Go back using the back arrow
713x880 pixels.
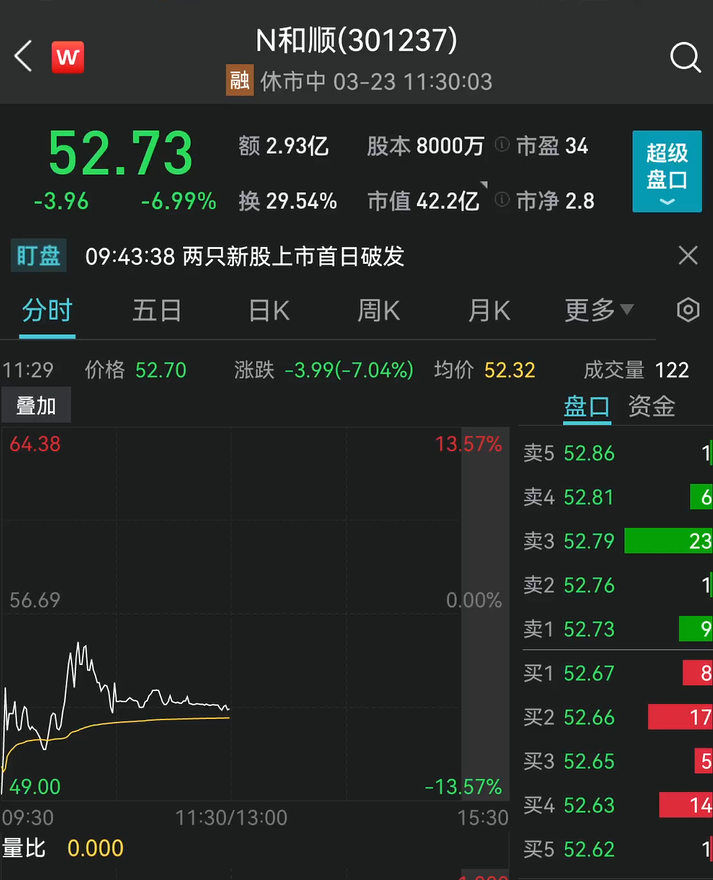click(x=24, y=56)
